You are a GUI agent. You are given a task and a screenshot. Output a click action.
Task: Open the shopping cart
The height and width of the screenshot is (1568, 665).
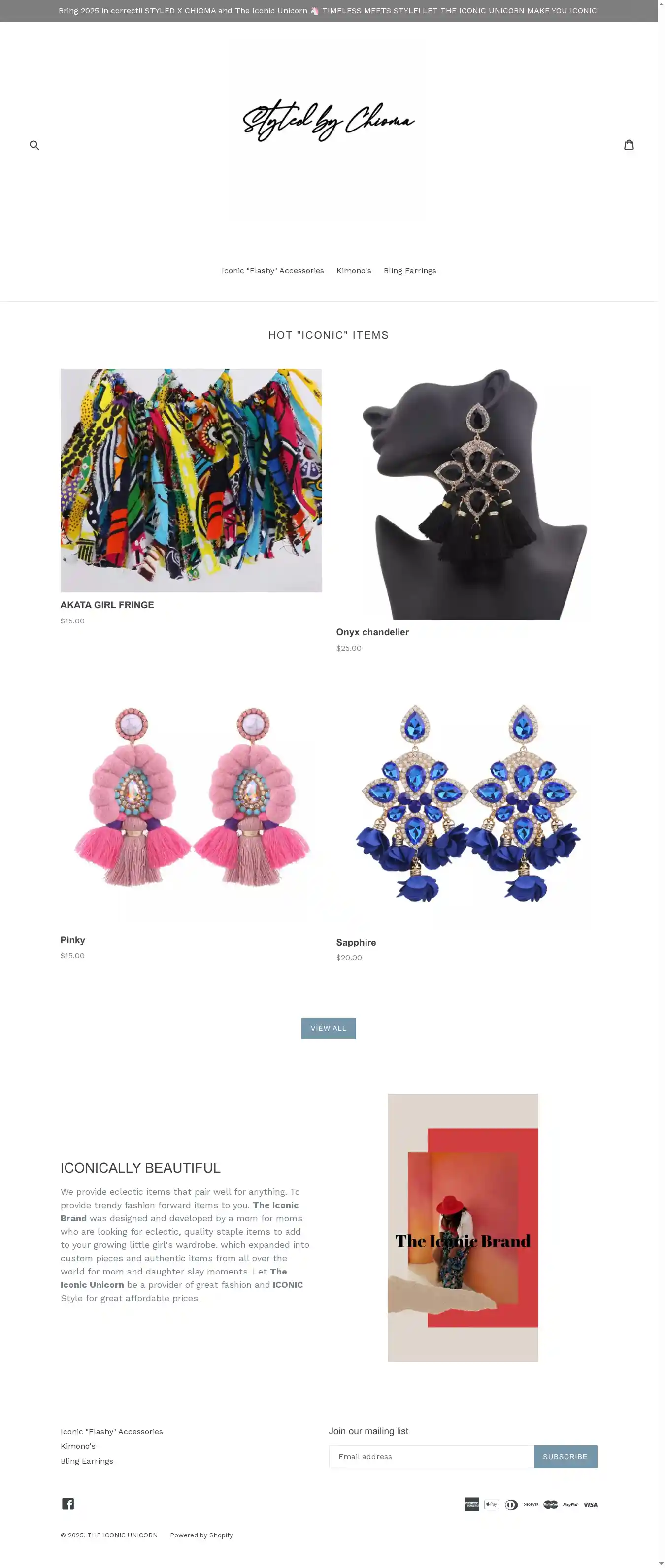629,144
